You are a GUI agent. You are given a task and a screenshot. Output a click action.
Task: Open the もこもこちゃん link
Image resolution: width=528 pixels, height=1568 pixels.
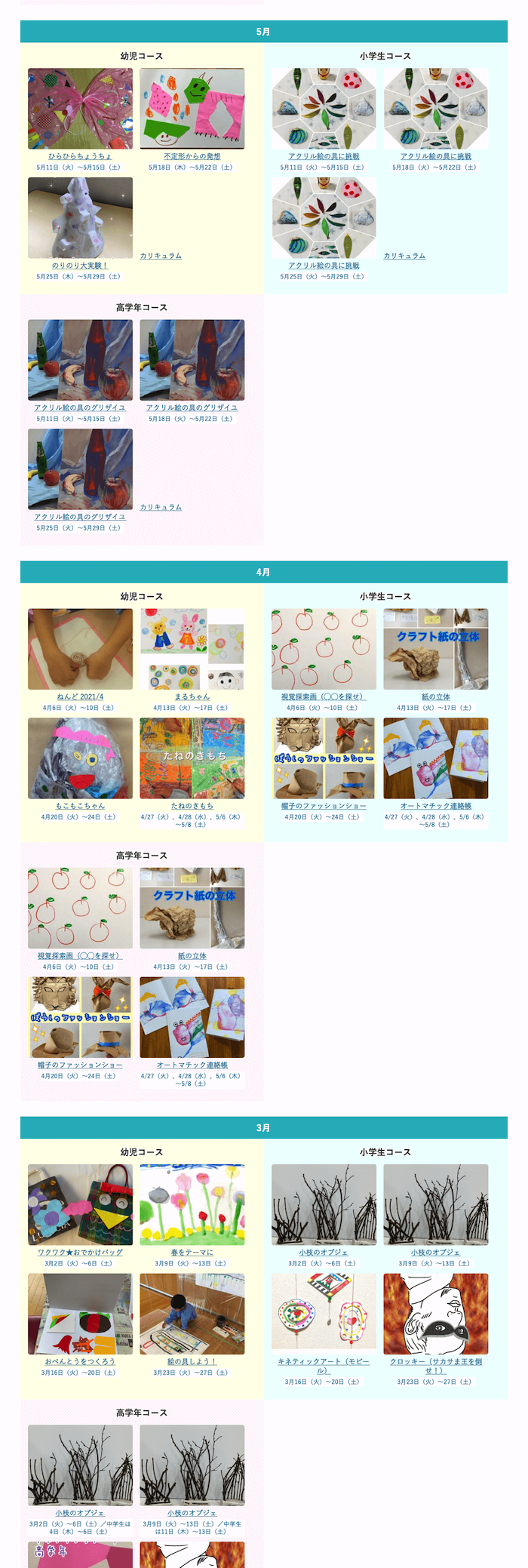80,806
